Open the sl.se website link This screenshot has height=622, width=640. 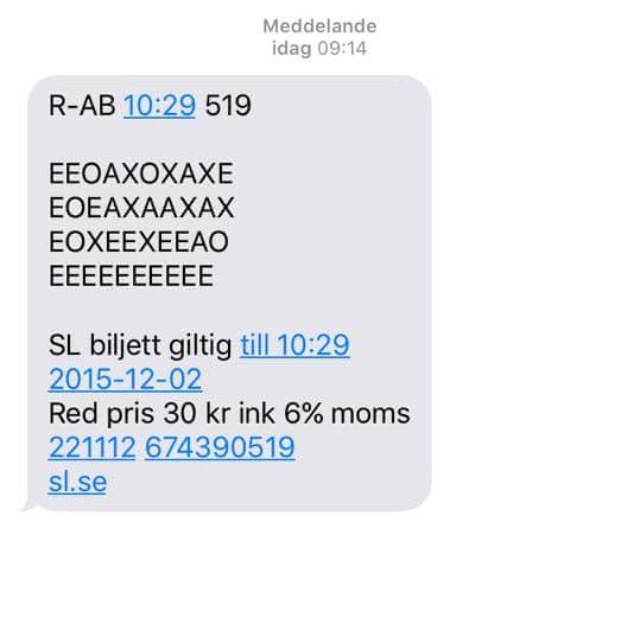click(x=77, y=482)
